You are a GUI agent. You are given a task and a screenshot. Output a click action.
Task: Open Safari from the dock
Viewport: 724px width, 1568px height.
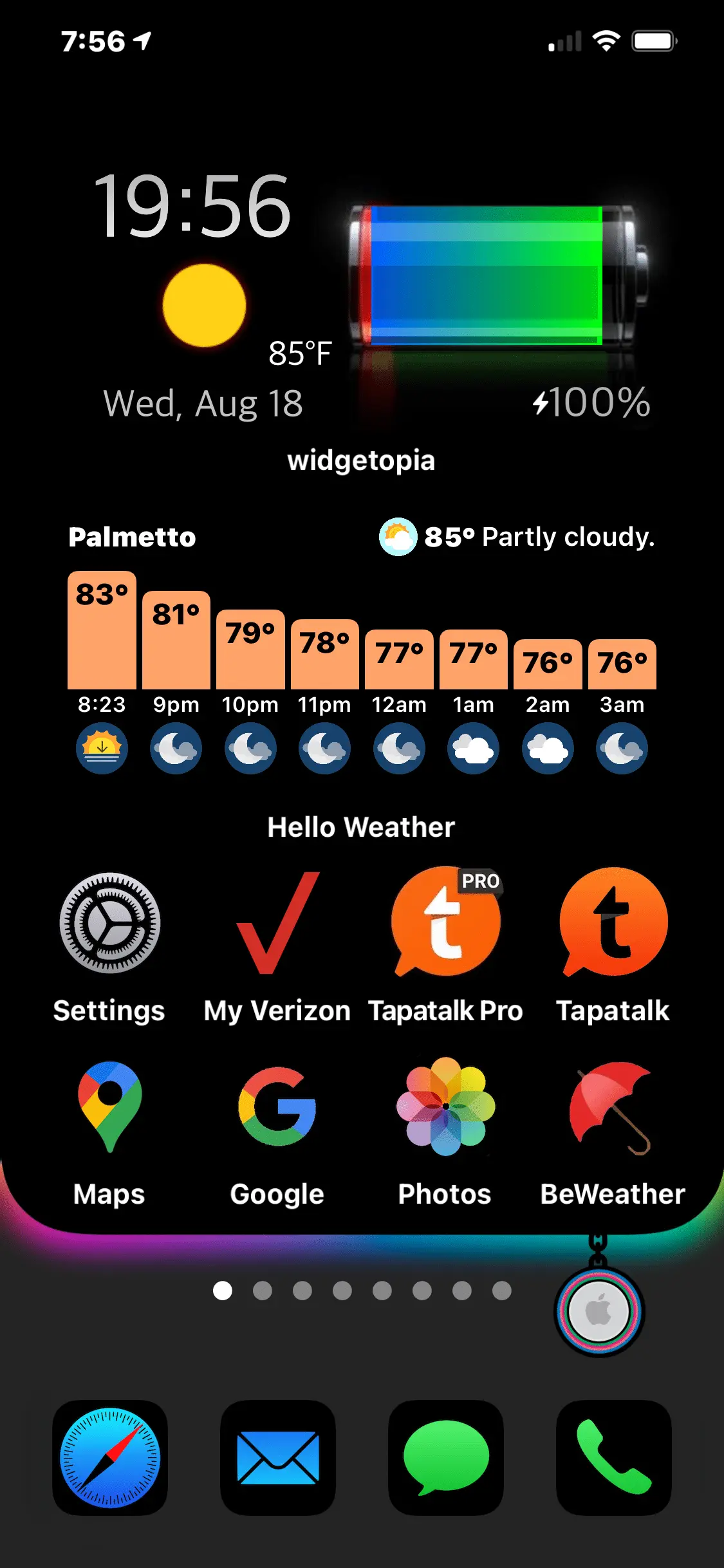(x=110, y=1457)
